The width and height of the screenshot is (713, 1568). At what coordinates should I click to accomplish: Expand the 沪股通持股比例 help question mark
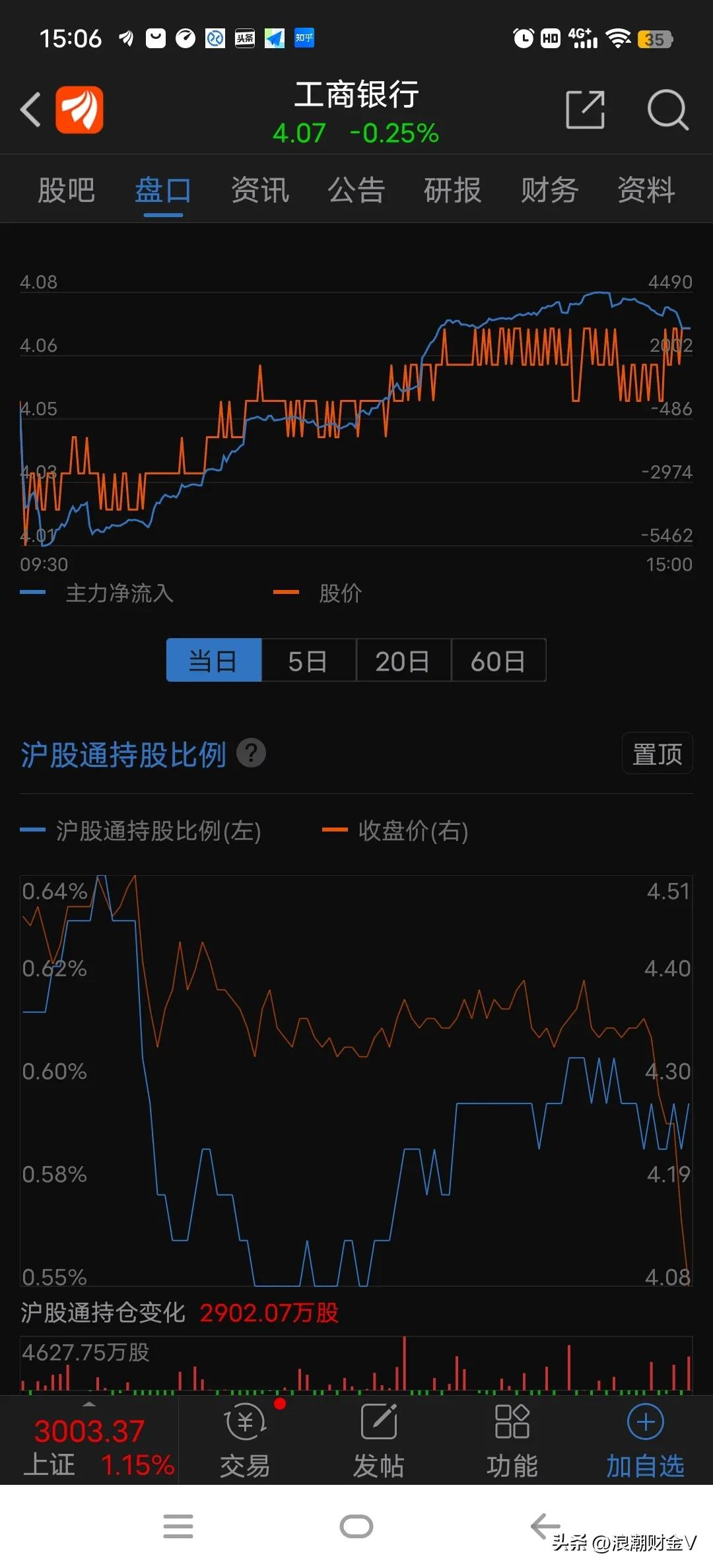coord(250,752)
